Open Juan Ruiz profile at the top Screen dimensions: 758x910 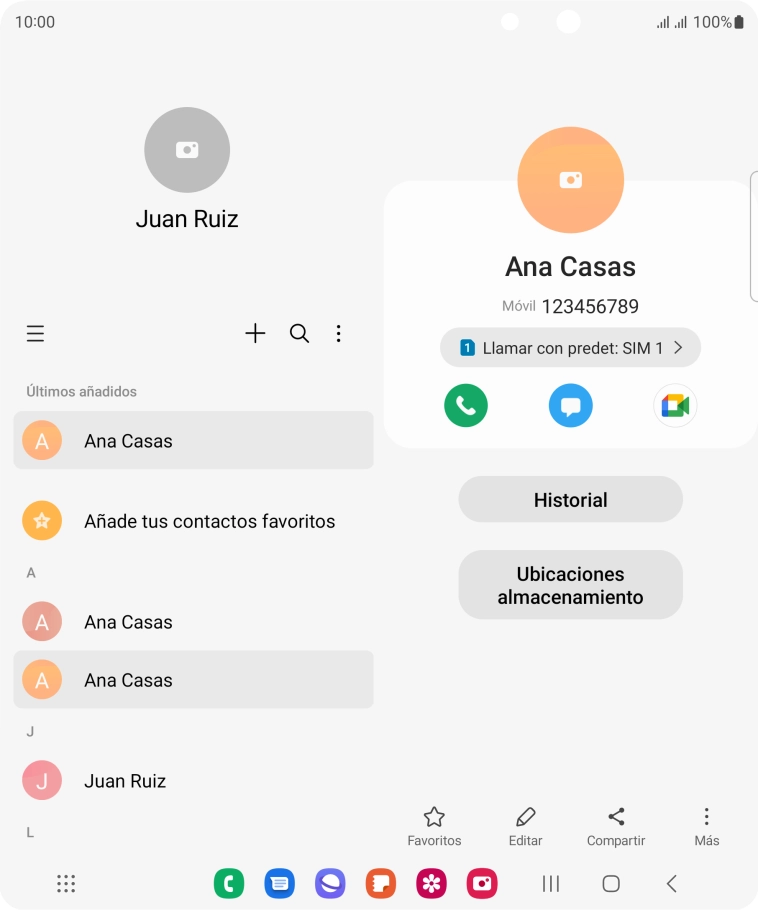coord(187,170)
